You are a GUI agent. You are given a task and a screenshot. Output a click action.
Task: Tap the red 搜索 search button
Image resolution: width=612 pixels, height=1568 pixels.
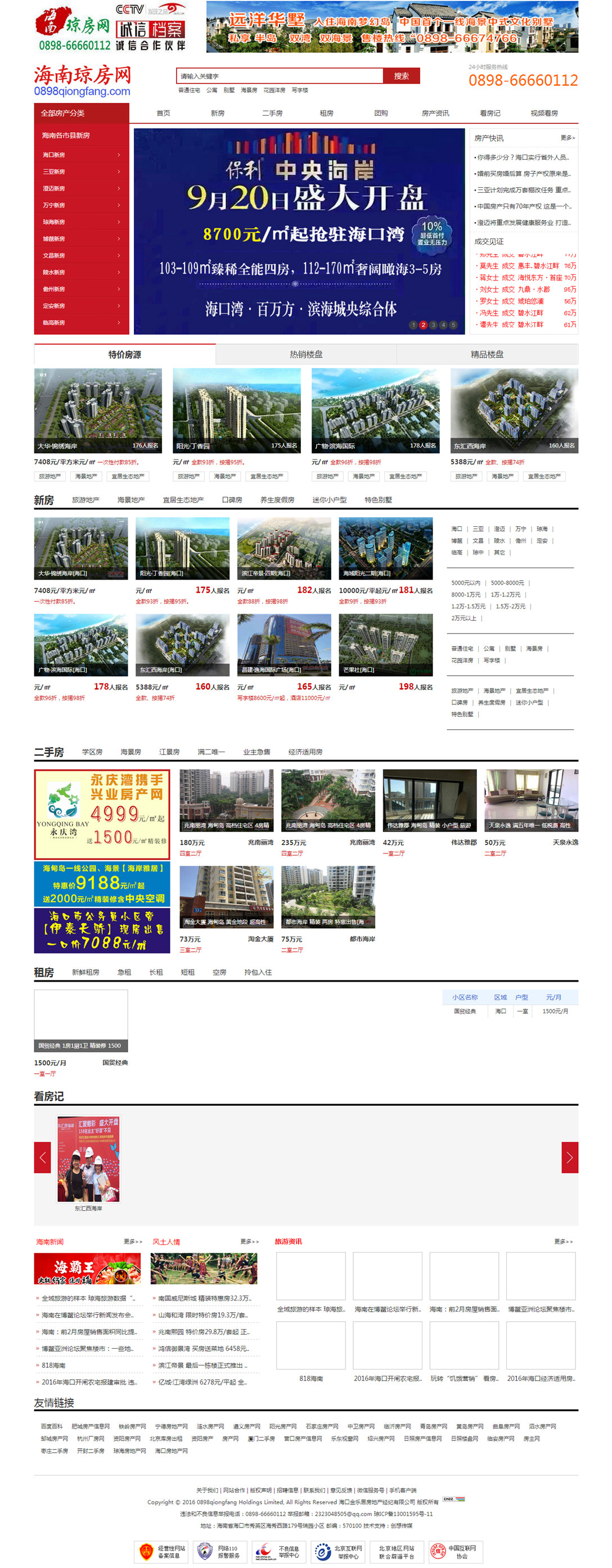pos(400,76)
